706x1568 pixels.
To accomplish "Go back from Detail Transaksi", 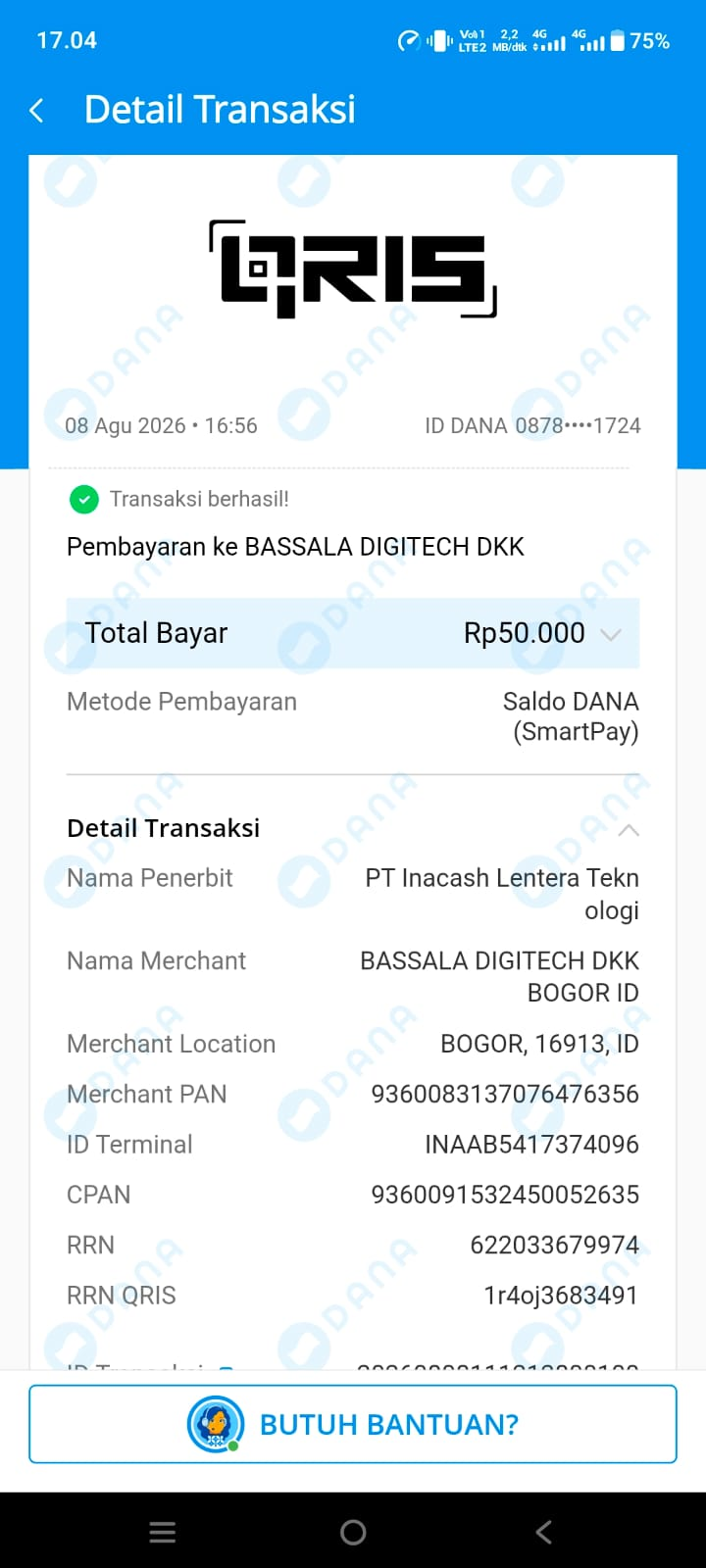I will point(37,110).
